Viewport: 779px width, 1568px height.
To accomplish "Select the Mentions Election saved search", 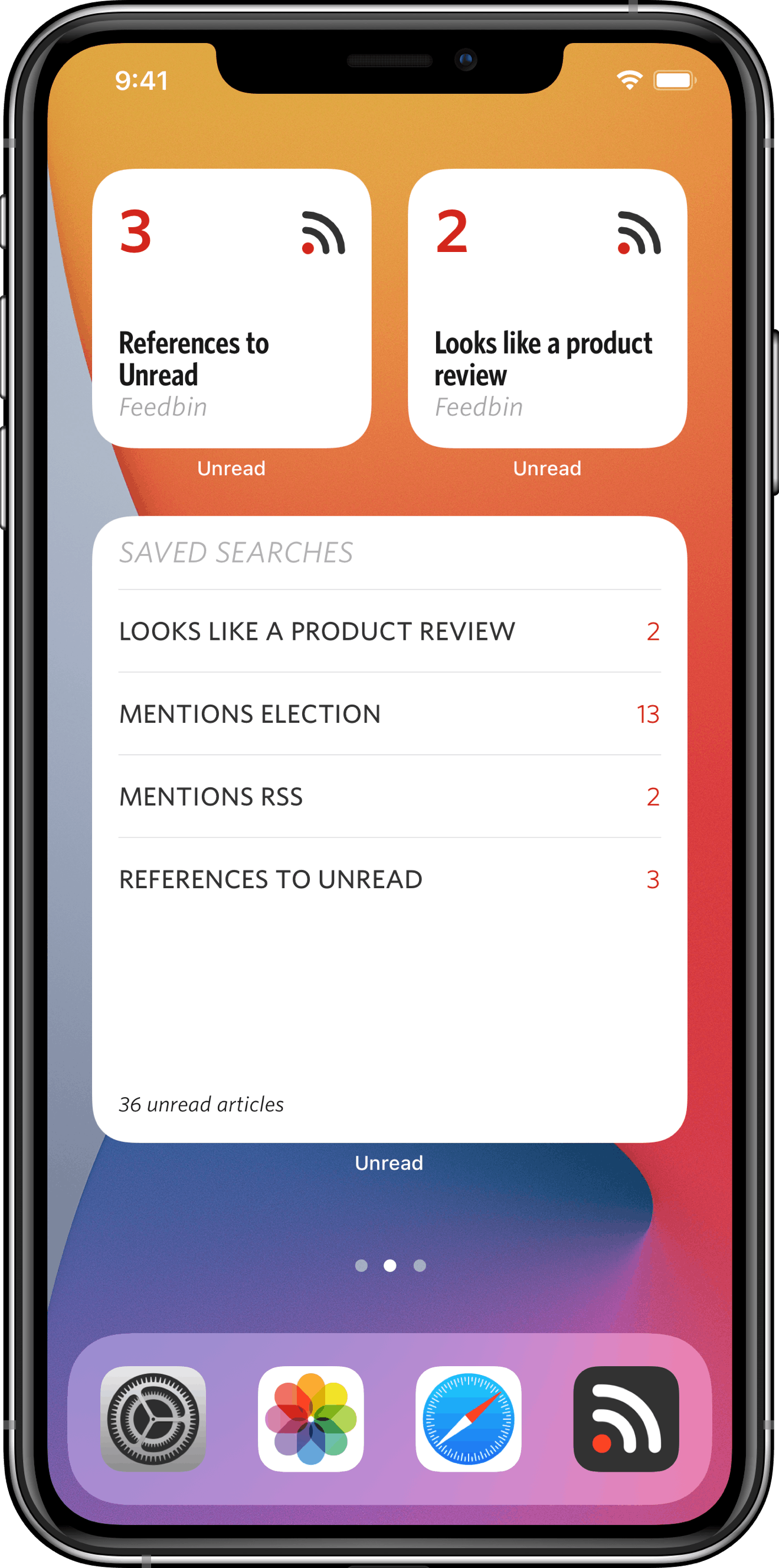I will point(390,714).
